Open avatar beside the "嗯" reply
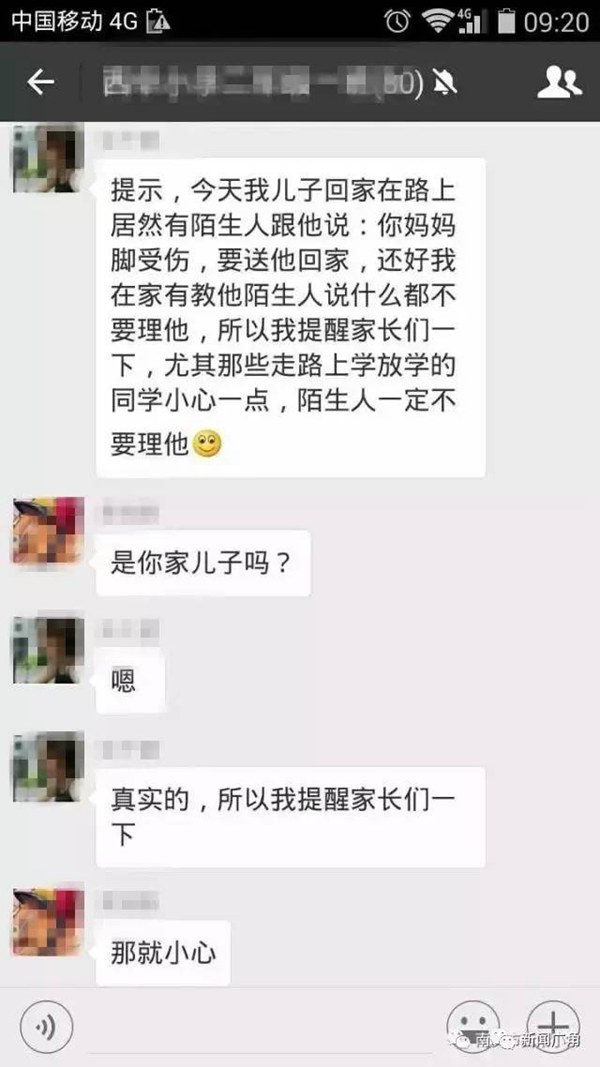Screen dimensions: 600x1067 (x=46, y=650)
